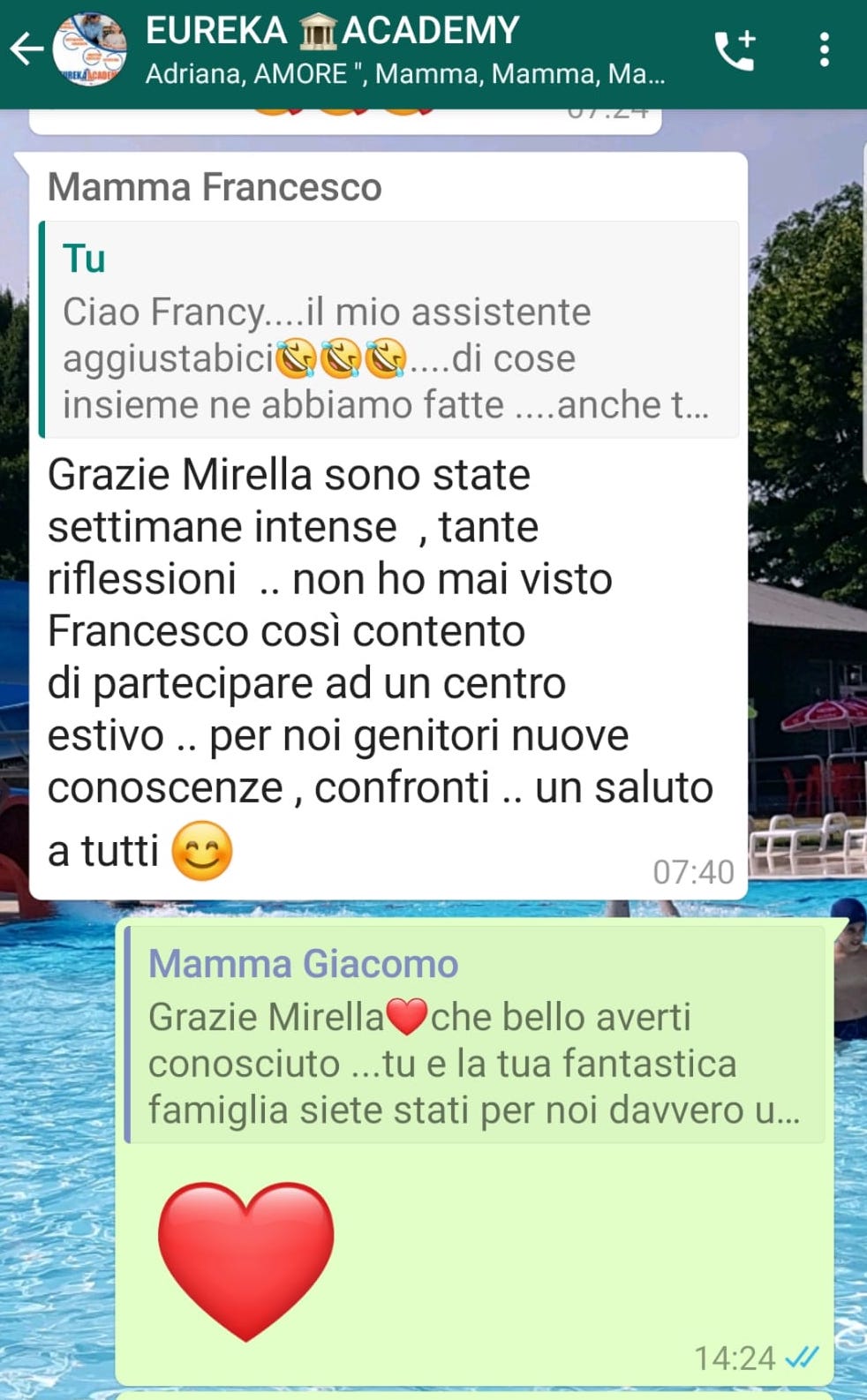Screen dimensions: 867x1400
Task: Open EUREKA ACADEMY group info
Action: 406,49
